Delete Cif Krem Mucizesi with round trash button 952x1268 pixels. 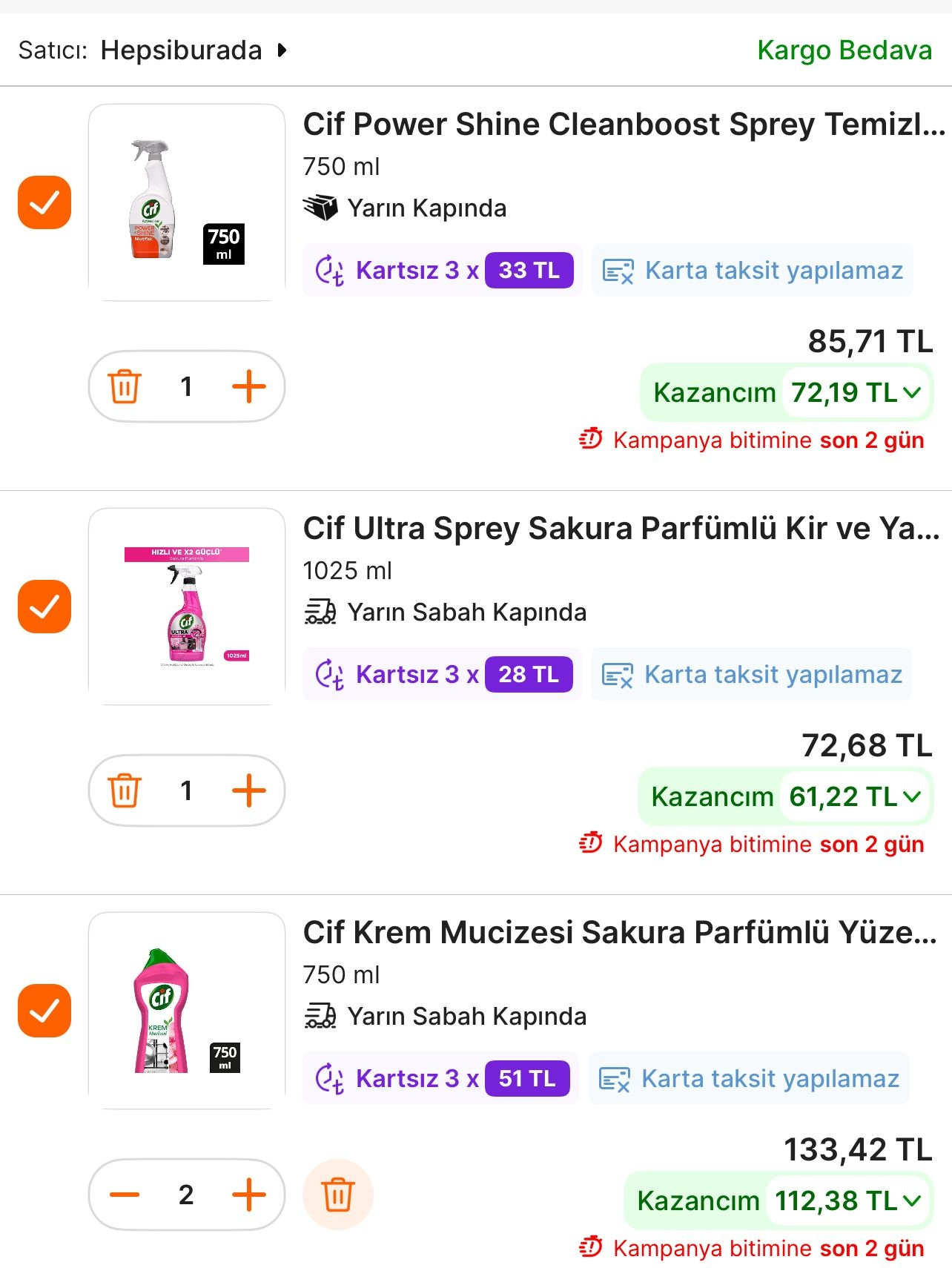tap(338, 1195)
